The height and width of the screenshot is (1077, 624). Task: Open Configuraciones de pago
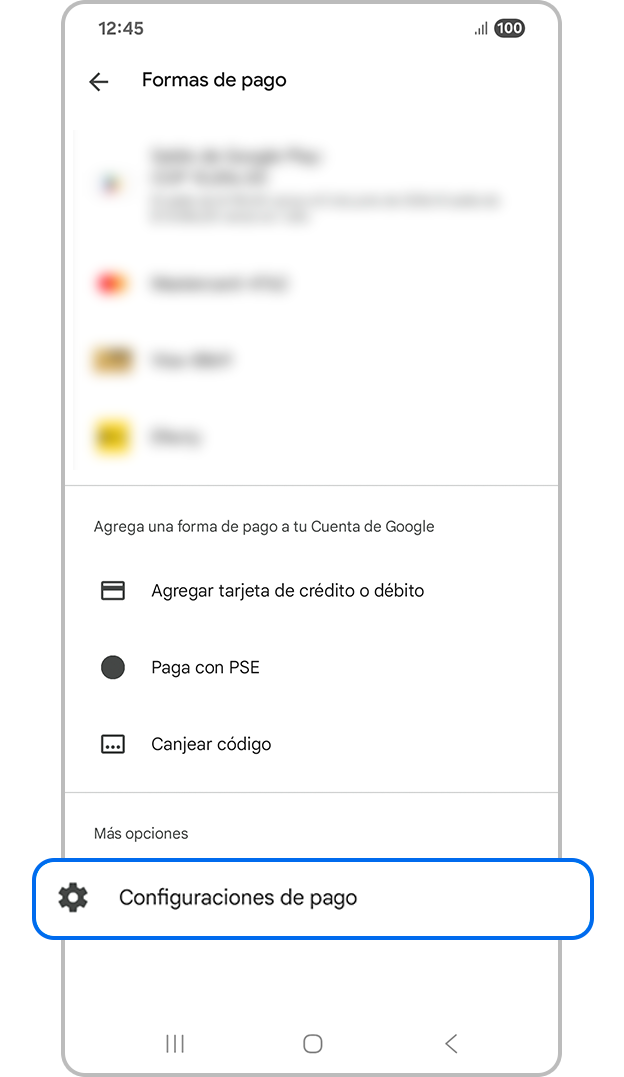pyautogui.click(x=238, y=898)
